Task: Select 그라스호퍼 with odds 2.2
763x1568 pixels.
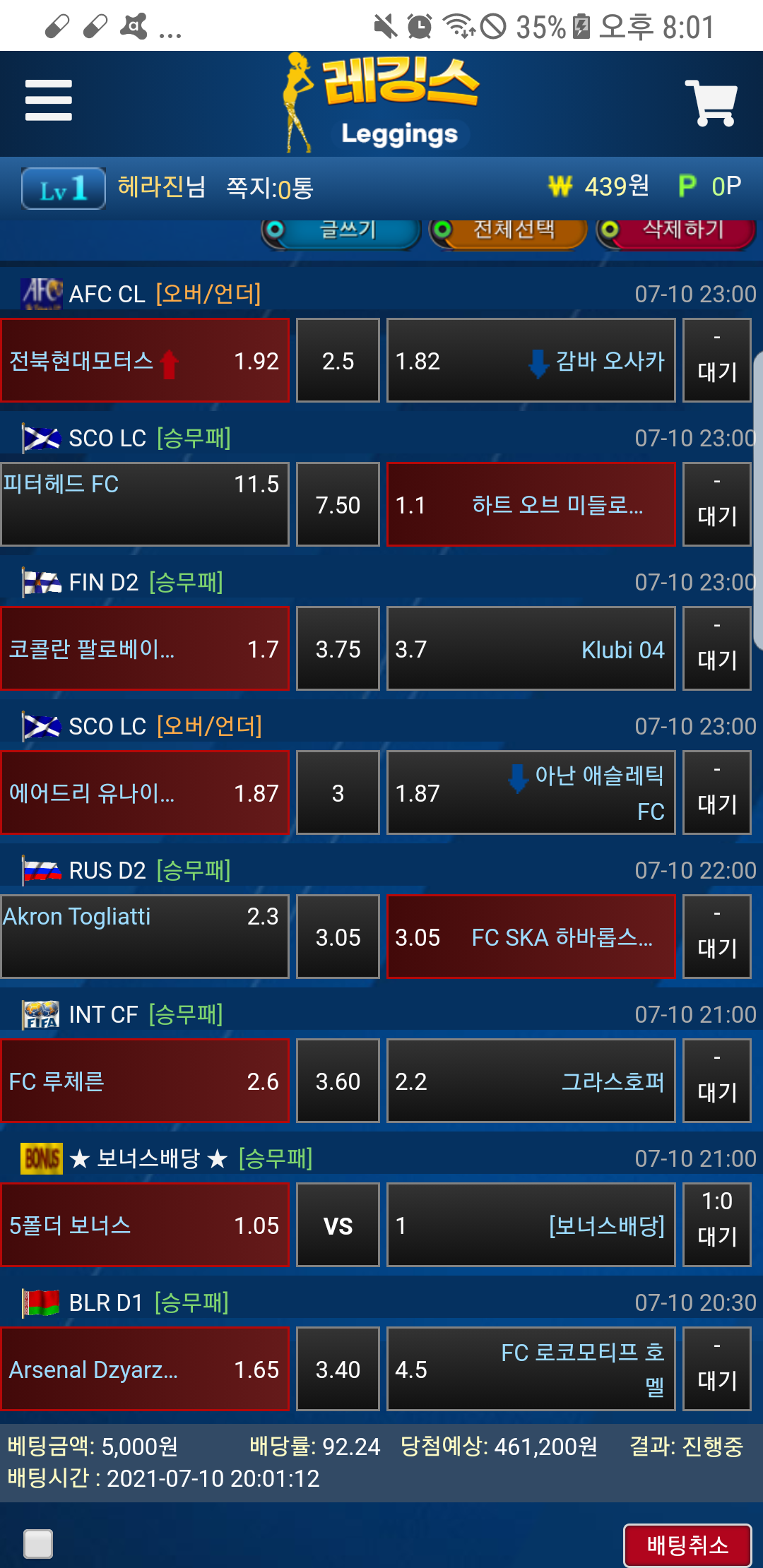Action: [531, 1081]
